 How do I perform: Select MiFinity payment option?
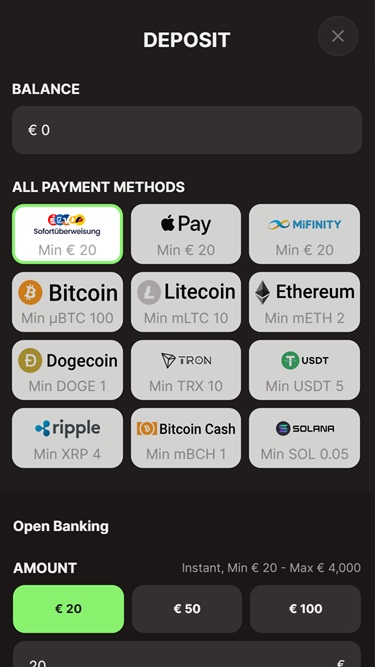pos(304,234)
